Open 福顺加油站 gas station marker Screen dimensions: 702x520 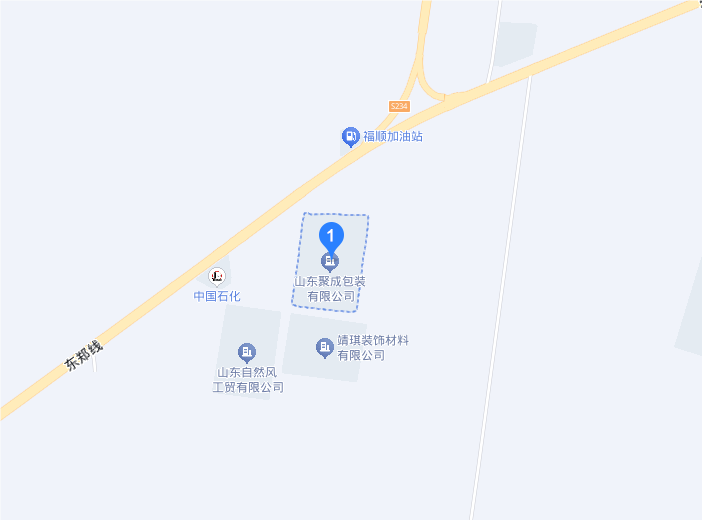coord(350,136)
